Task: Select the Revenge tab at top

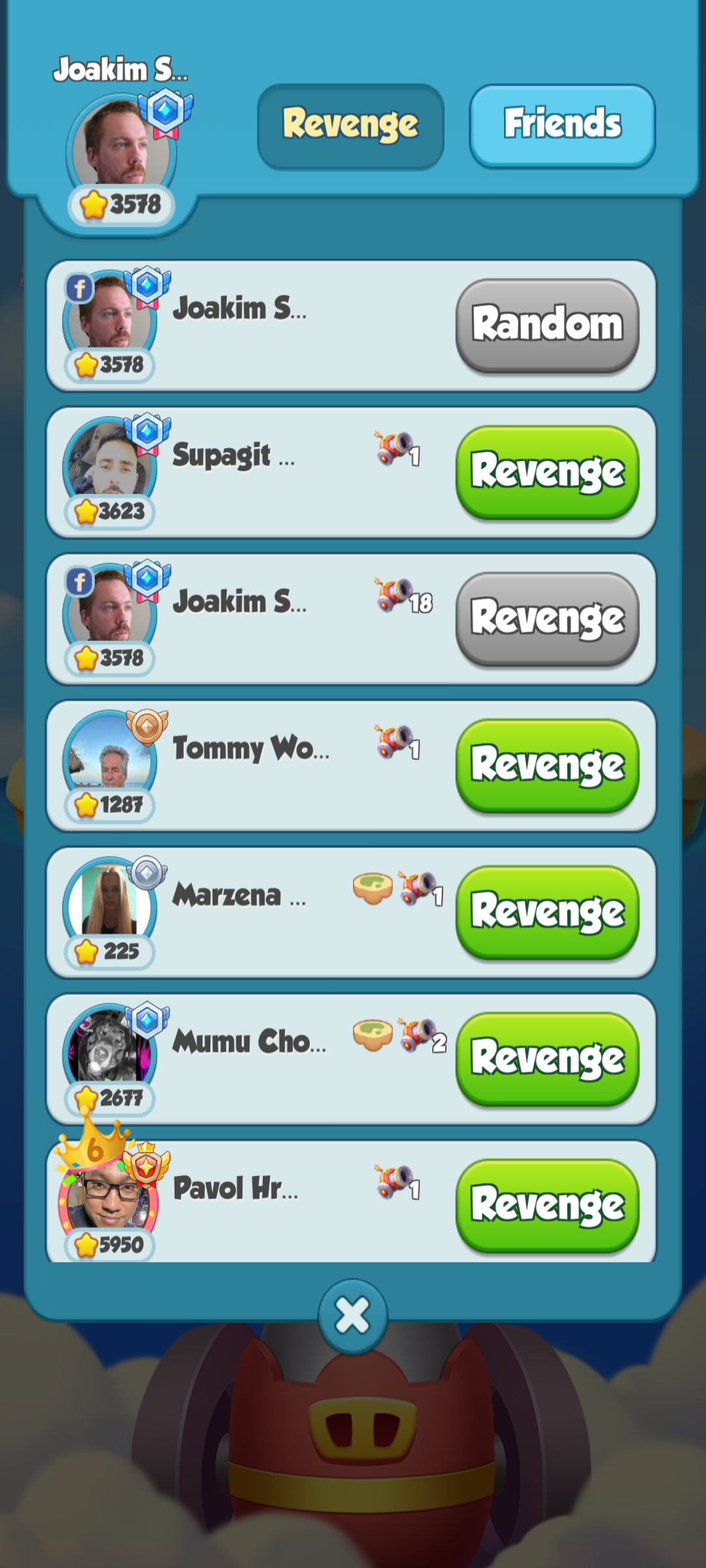Action: pyautogui.click(x=350, y=125)
